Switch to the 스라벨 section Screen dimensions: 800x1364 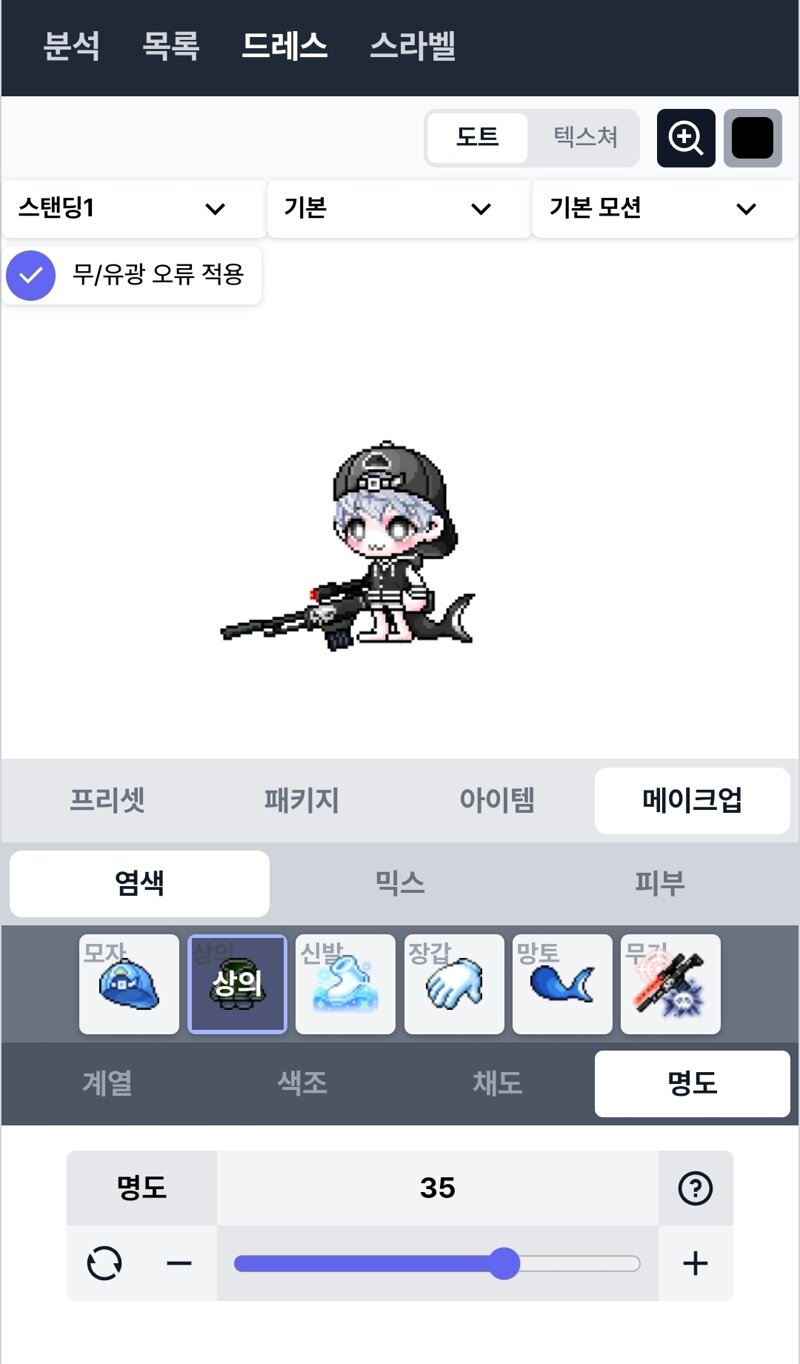pyautogui.click(x=413, y=46)
